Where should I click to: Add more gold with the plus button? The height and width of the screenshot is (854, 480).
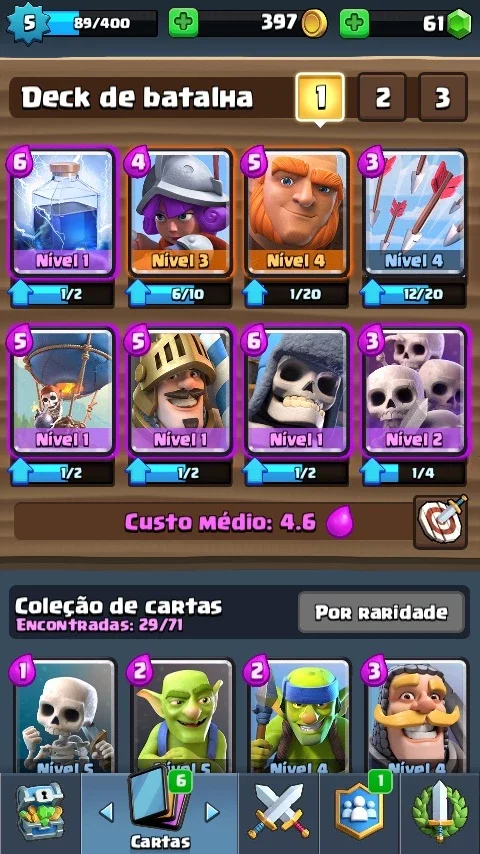(183, 23)
